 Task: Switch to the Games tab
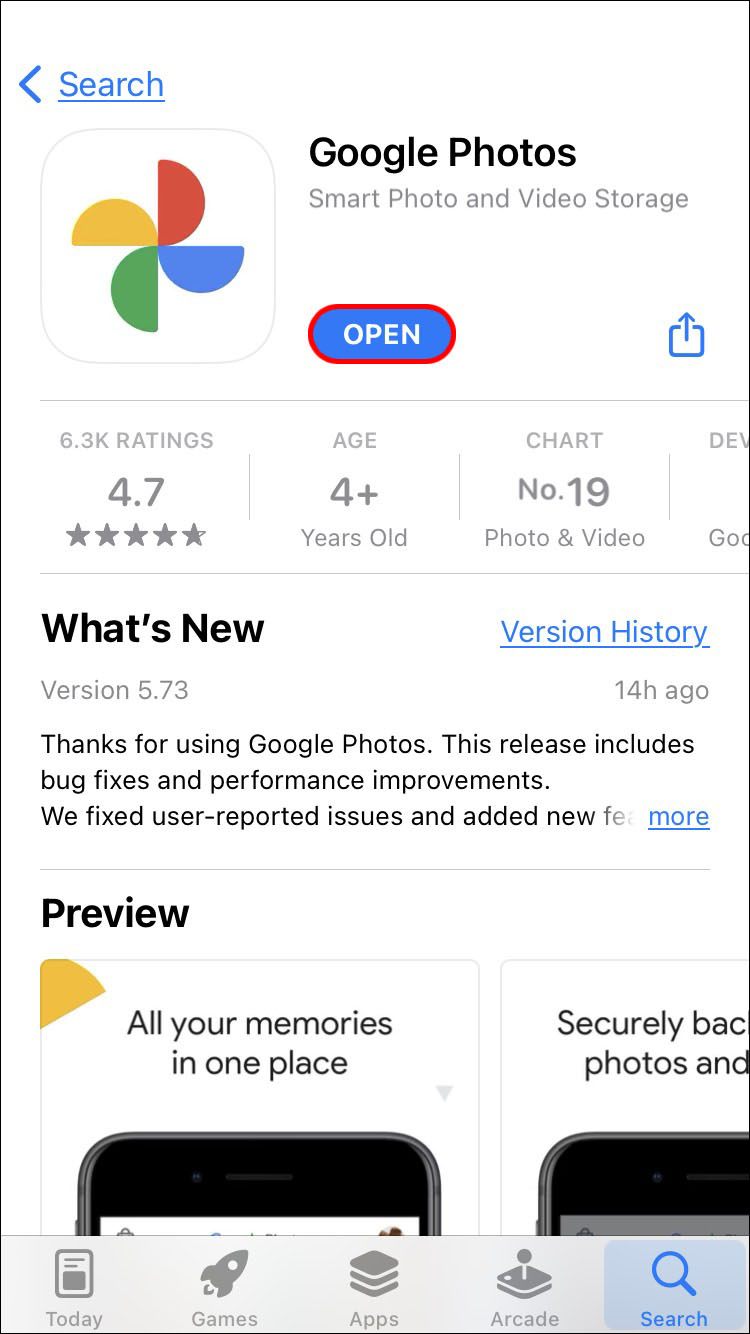224,1288
